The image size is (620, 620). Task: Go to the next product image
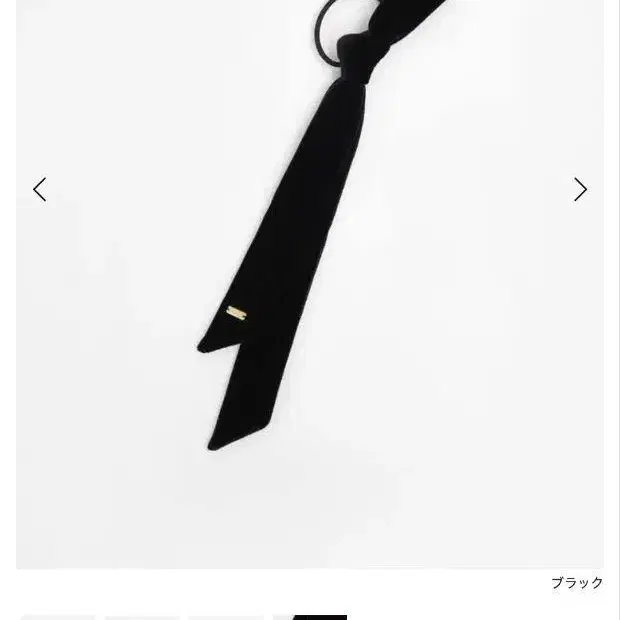click(x=580, y=189)
